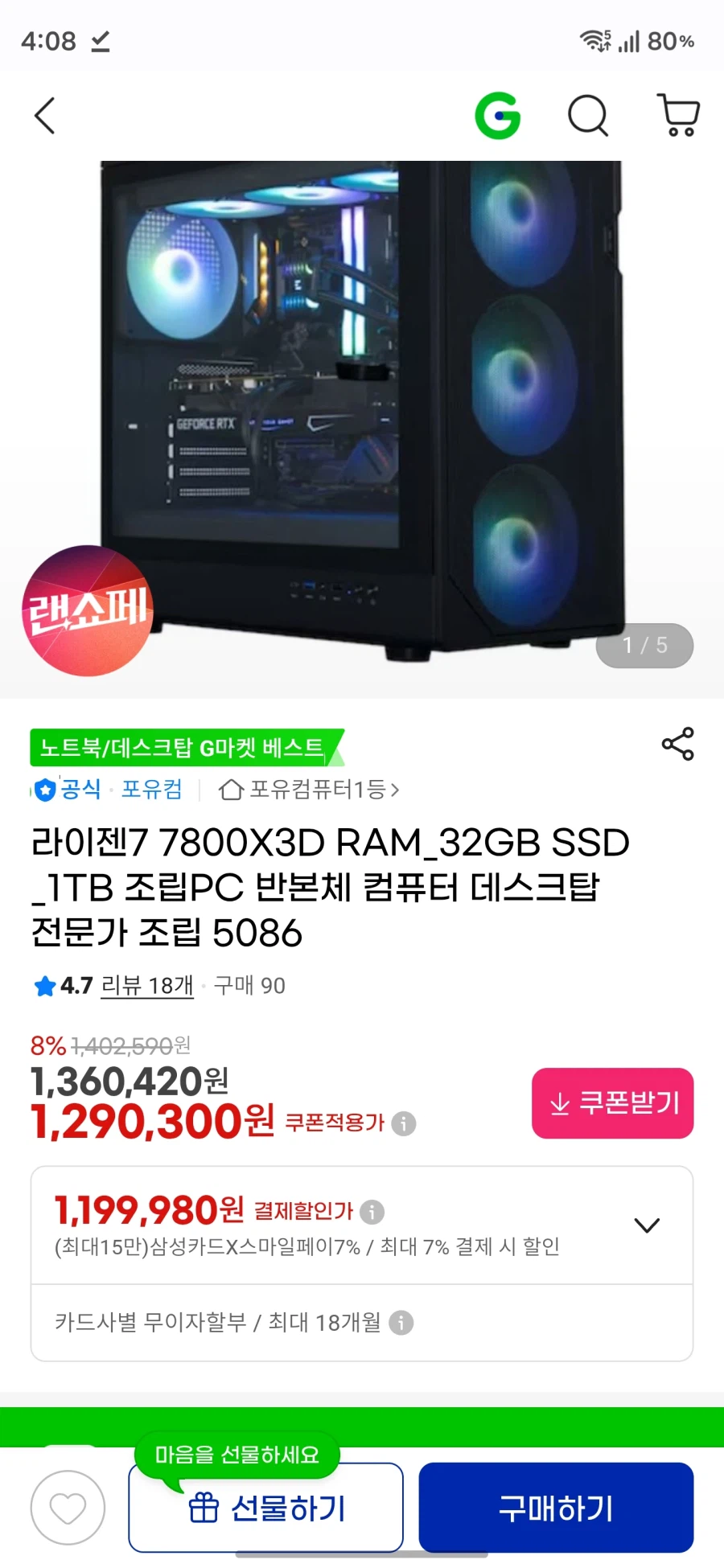
Task: Open the 리뷰 18개 reviews link
Action: [x=147, y=986]
